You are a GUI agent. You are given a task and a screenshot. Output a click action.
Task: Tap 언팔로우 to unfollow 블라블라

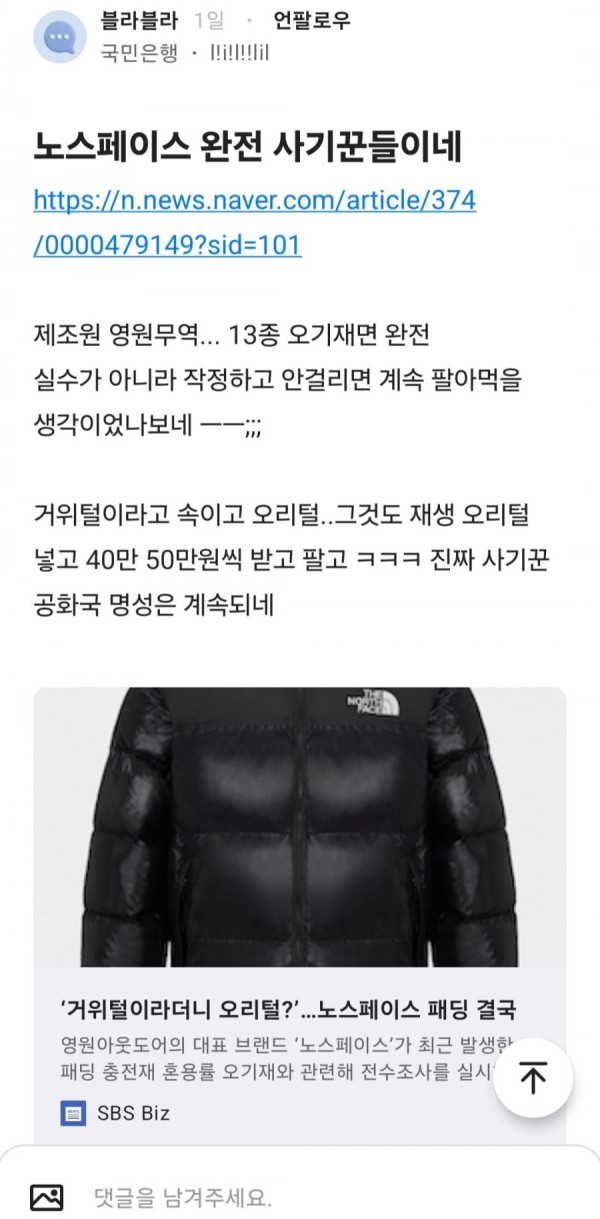point(311,20)
